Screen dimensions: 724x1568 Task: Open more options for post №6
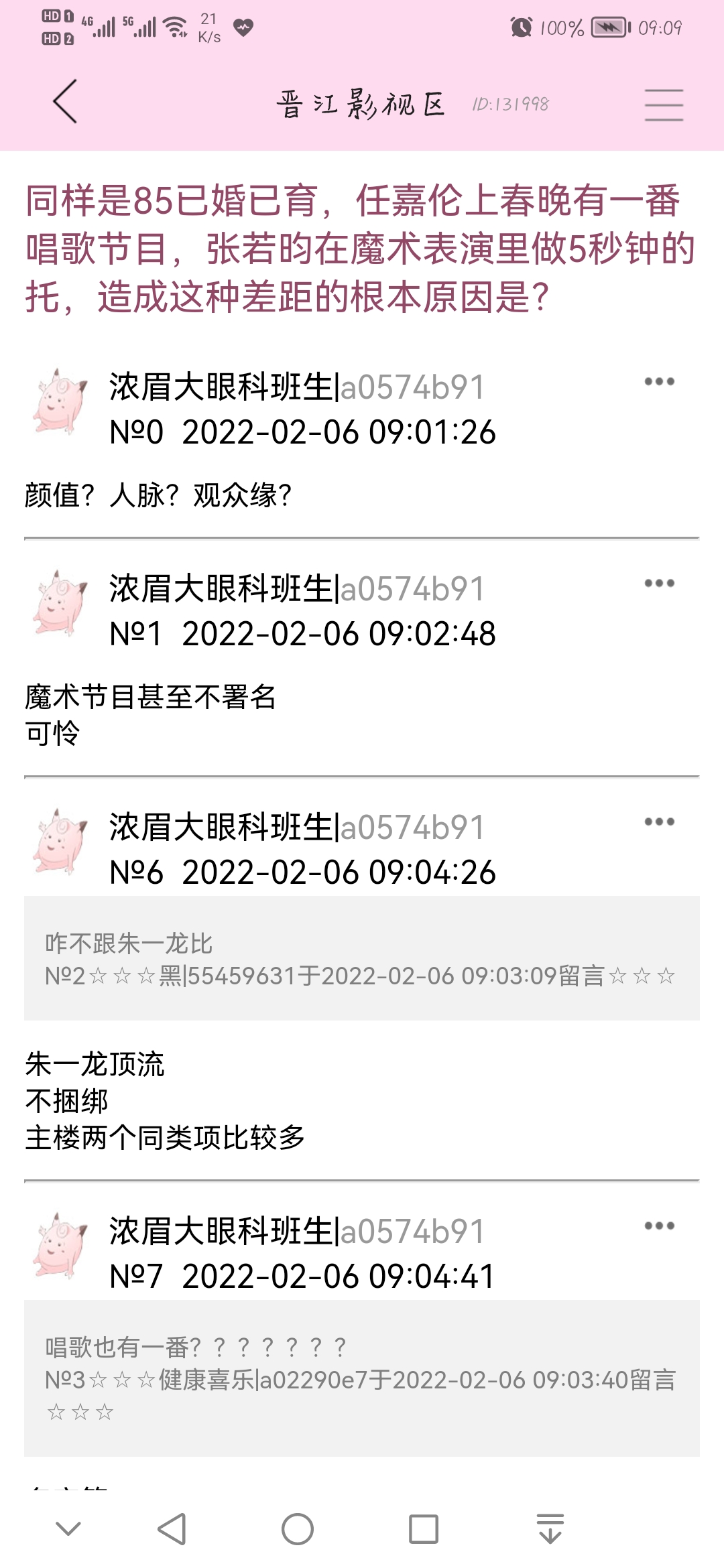click(659, 822)
